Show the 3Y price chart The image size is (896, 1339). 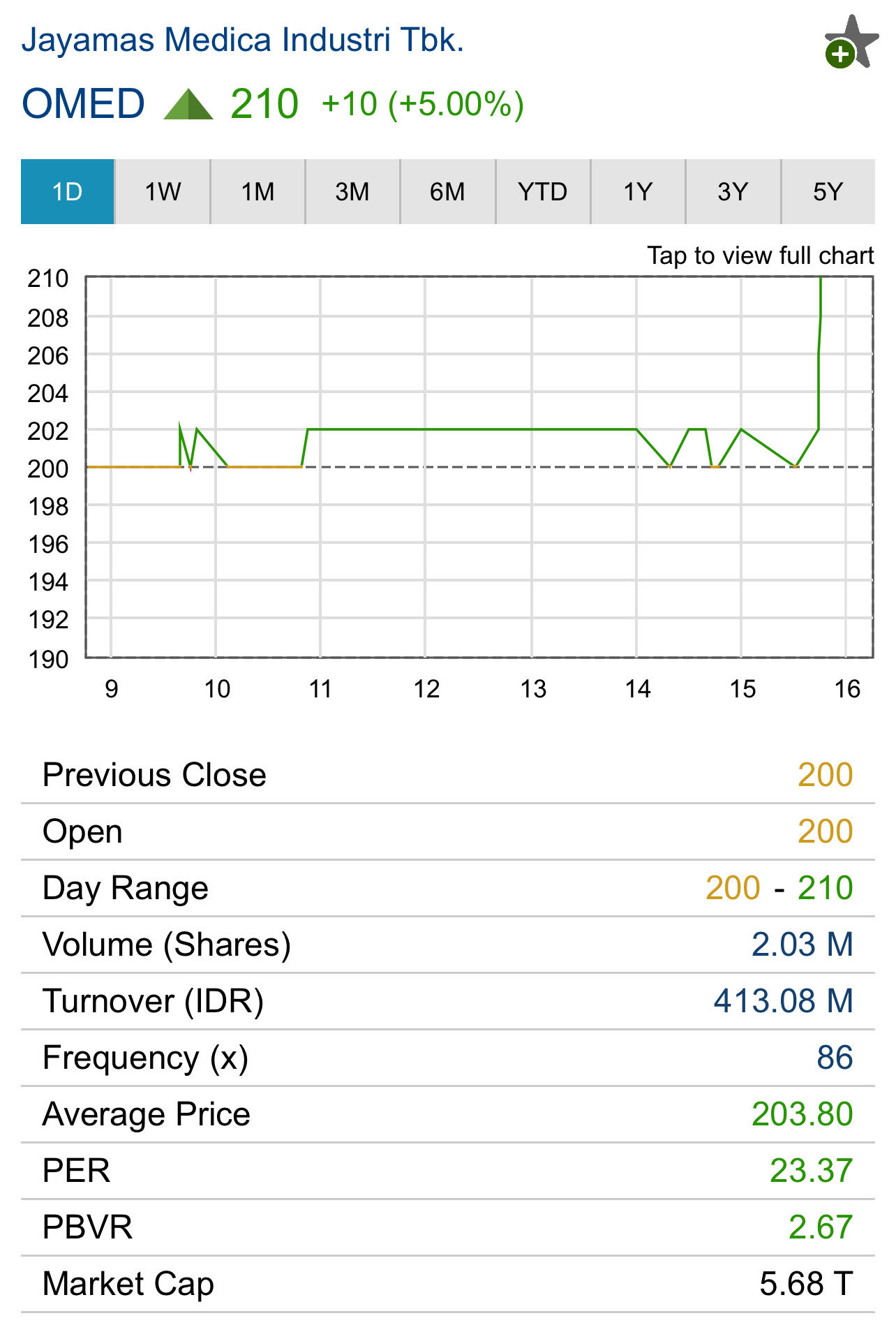pyautogui.click(x=733, y=191)
